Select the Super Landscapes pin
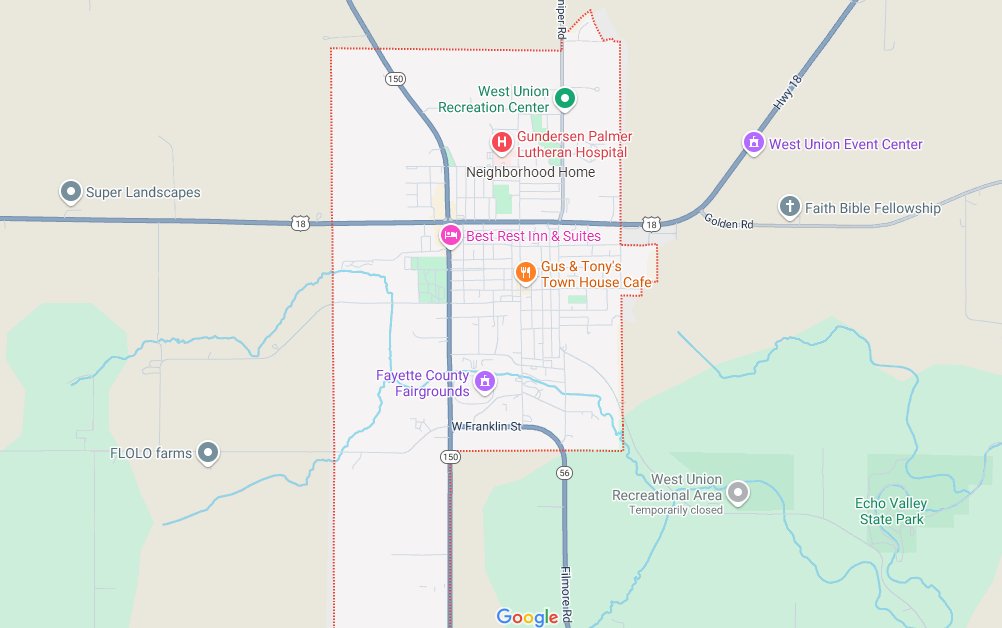Image resolution: width=1002 pixels, height=628 pixels. [70, 191]
